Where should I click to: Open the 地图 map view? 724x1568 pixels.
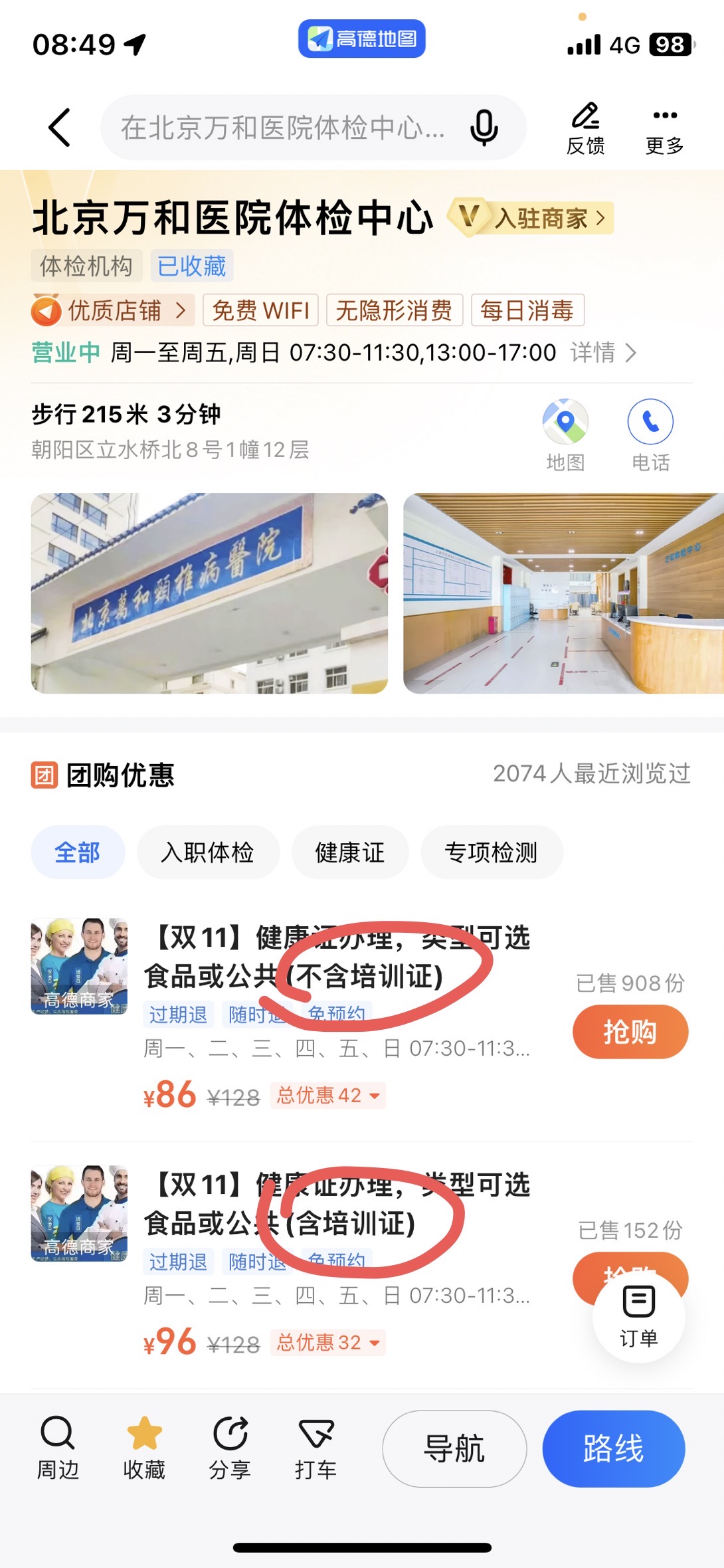click(x=565, y=435)
